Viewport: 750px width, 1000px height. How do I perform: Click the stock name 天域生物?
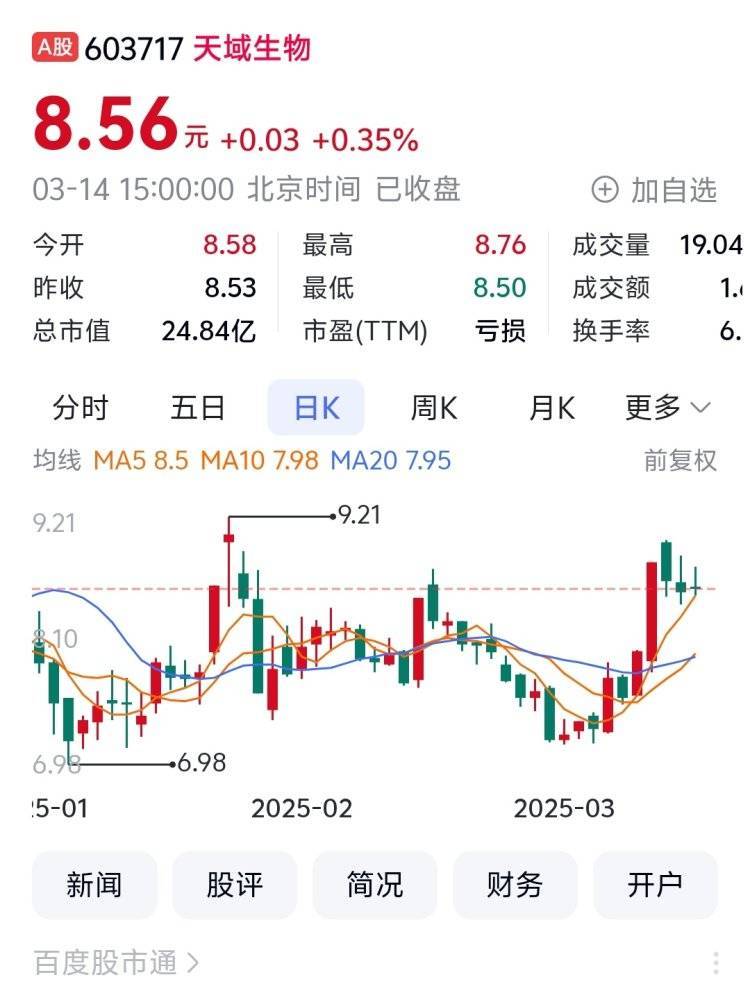click(x=254, y=46)
